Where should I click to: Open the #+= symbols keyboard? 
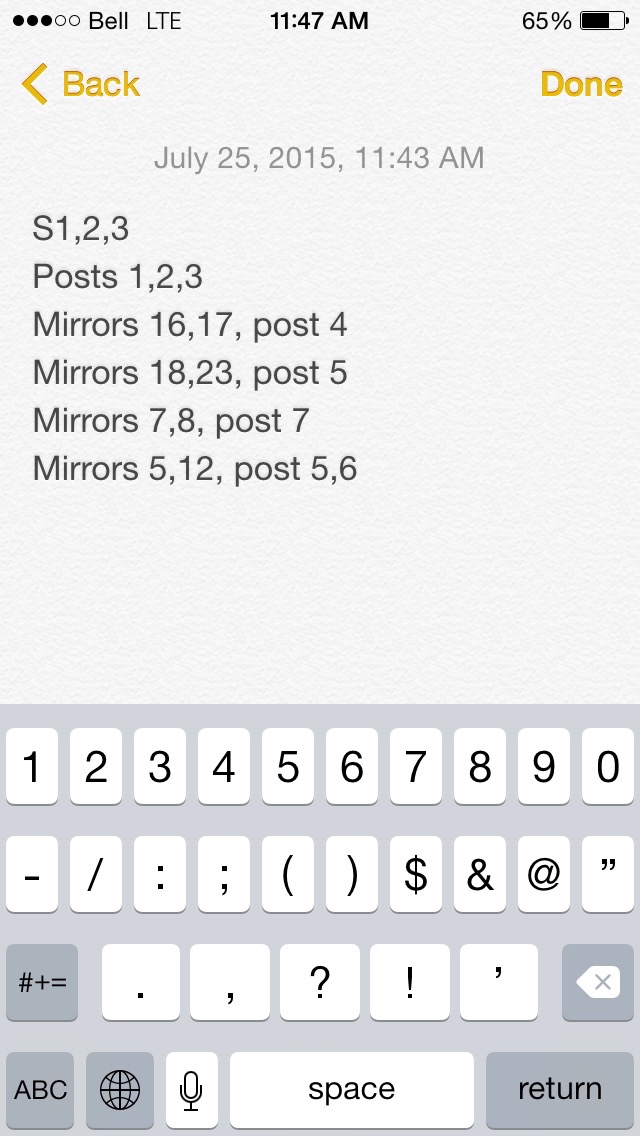click(x=42, y=982)
